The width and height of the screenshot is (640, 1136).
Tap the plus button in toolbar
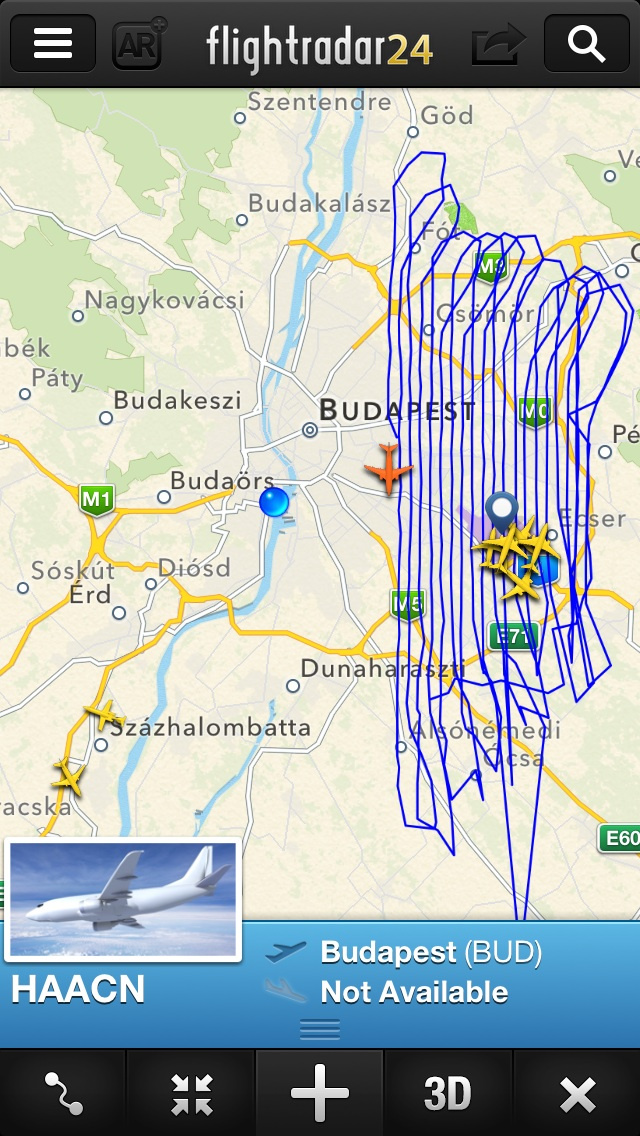pos(319,1093)
